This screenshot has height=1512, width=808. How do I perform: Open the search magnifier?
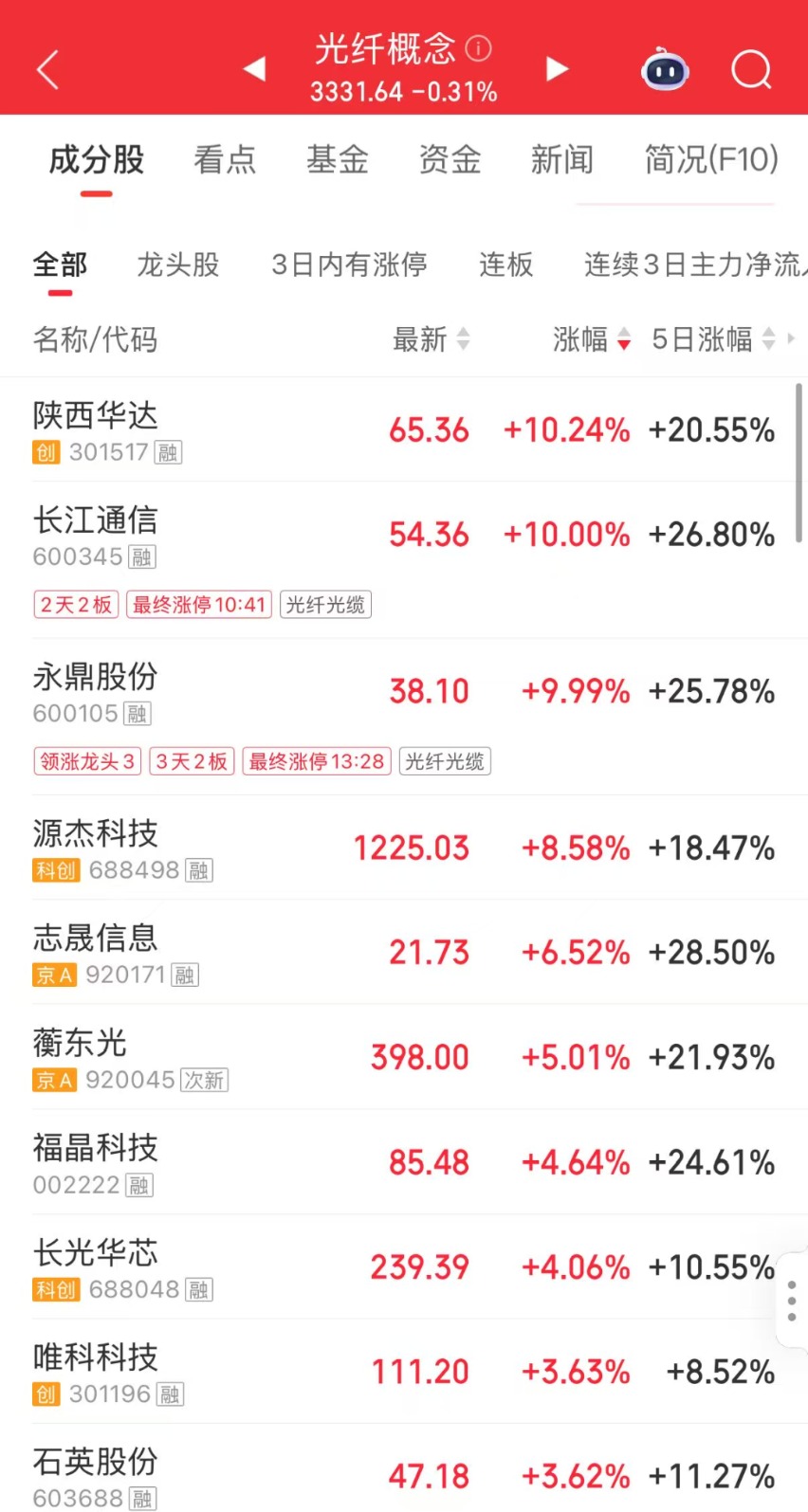tap(751, 69)
